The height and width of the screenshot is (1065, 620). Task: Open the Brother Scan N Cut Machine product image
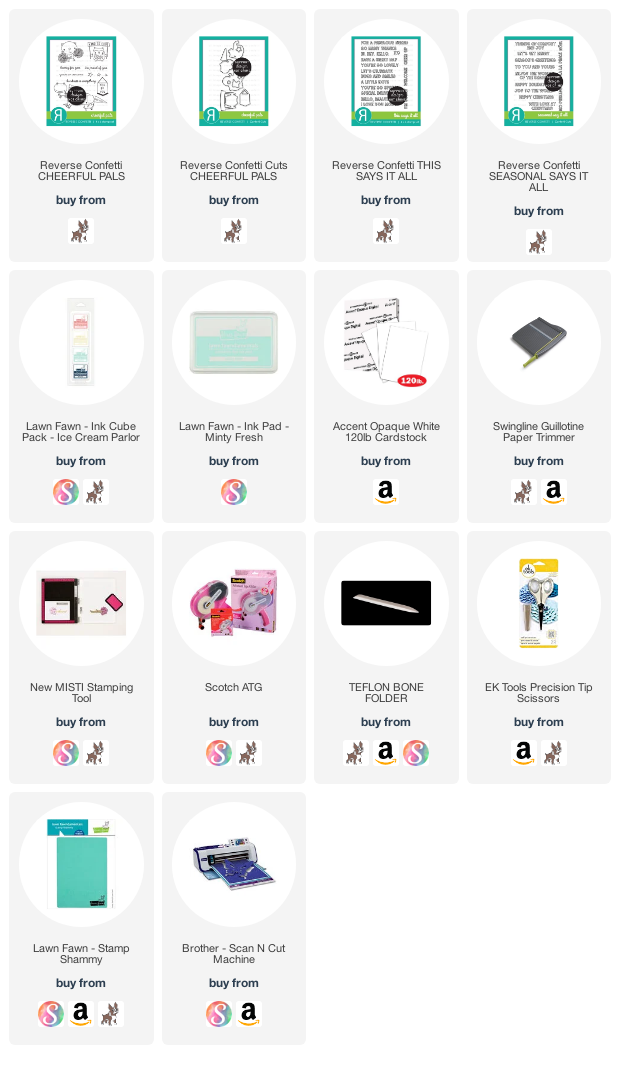point(234,864)
